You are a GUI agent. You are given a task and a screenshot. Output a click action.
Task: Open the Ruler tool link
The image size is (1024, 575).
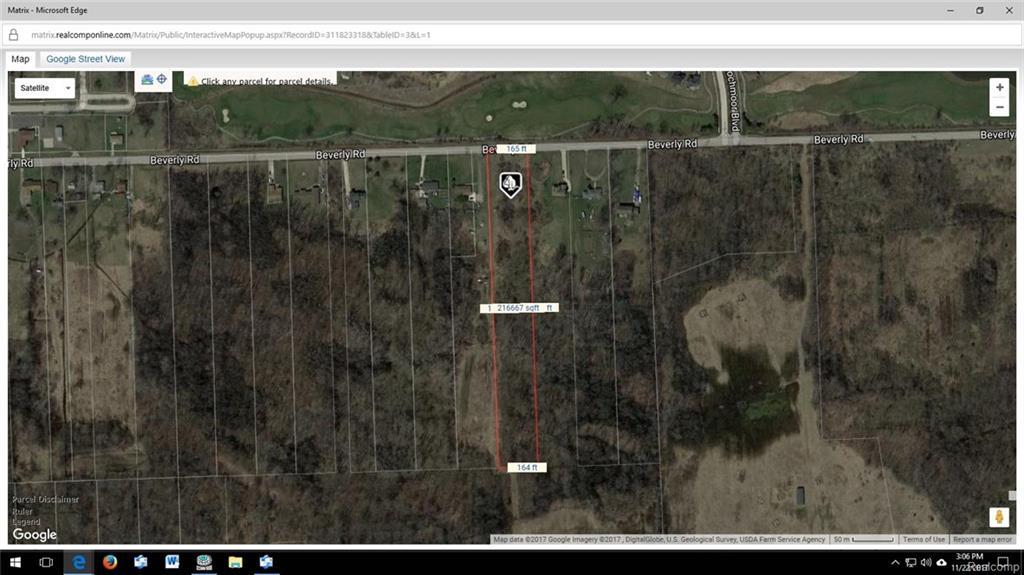[24, 511]
